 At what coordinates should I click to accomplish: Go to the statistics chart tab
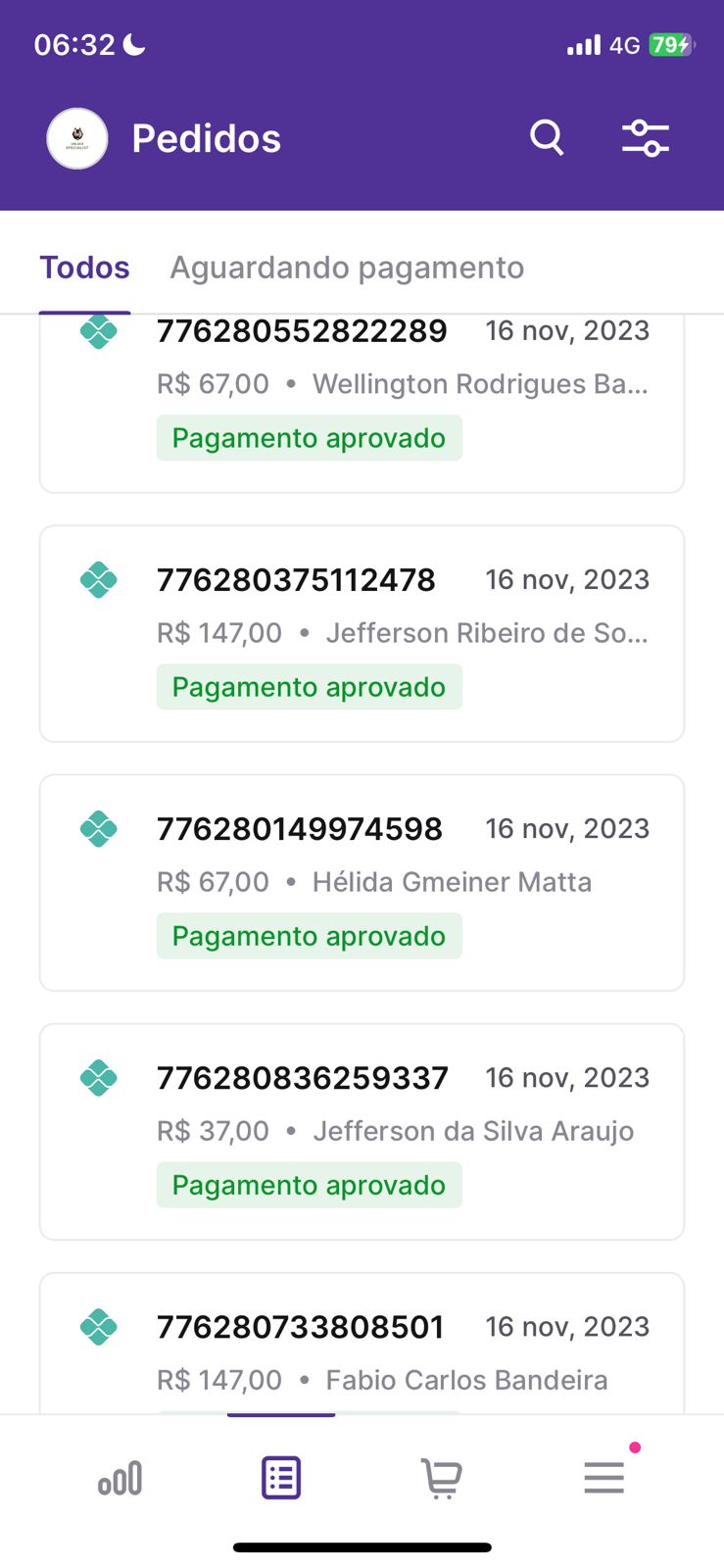click(x=120, y=1478)
